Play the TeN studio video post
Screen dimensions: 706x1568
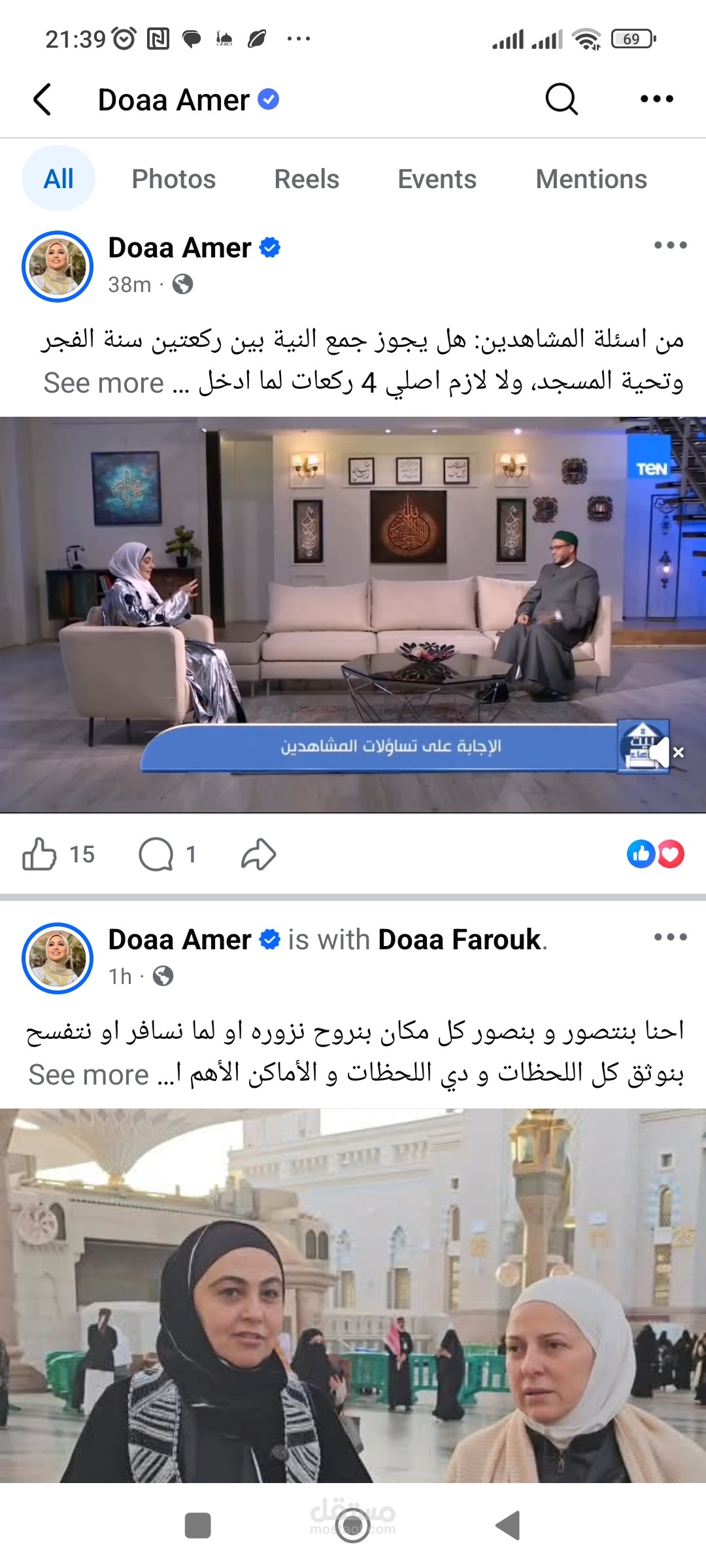point(353,615)
